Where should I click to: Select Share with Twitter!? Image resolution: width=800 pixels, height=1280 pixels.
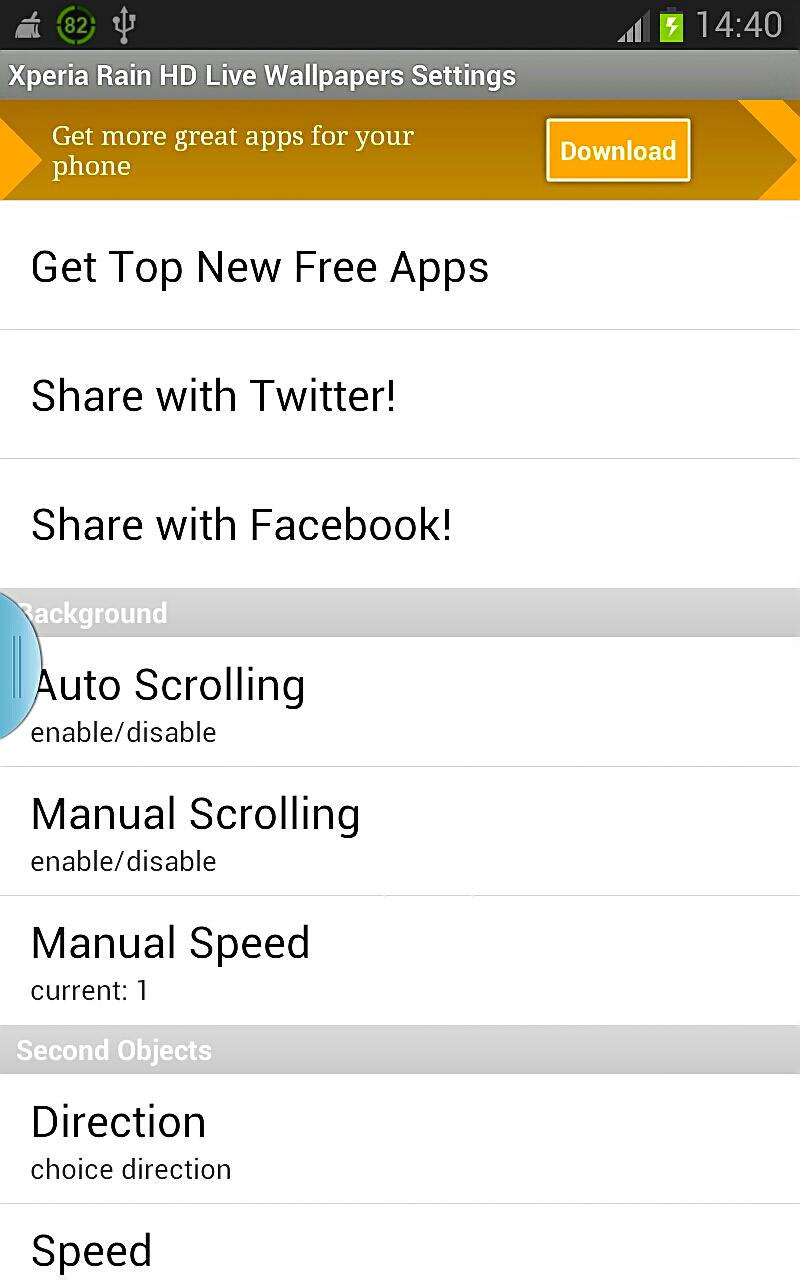(400, 395)
